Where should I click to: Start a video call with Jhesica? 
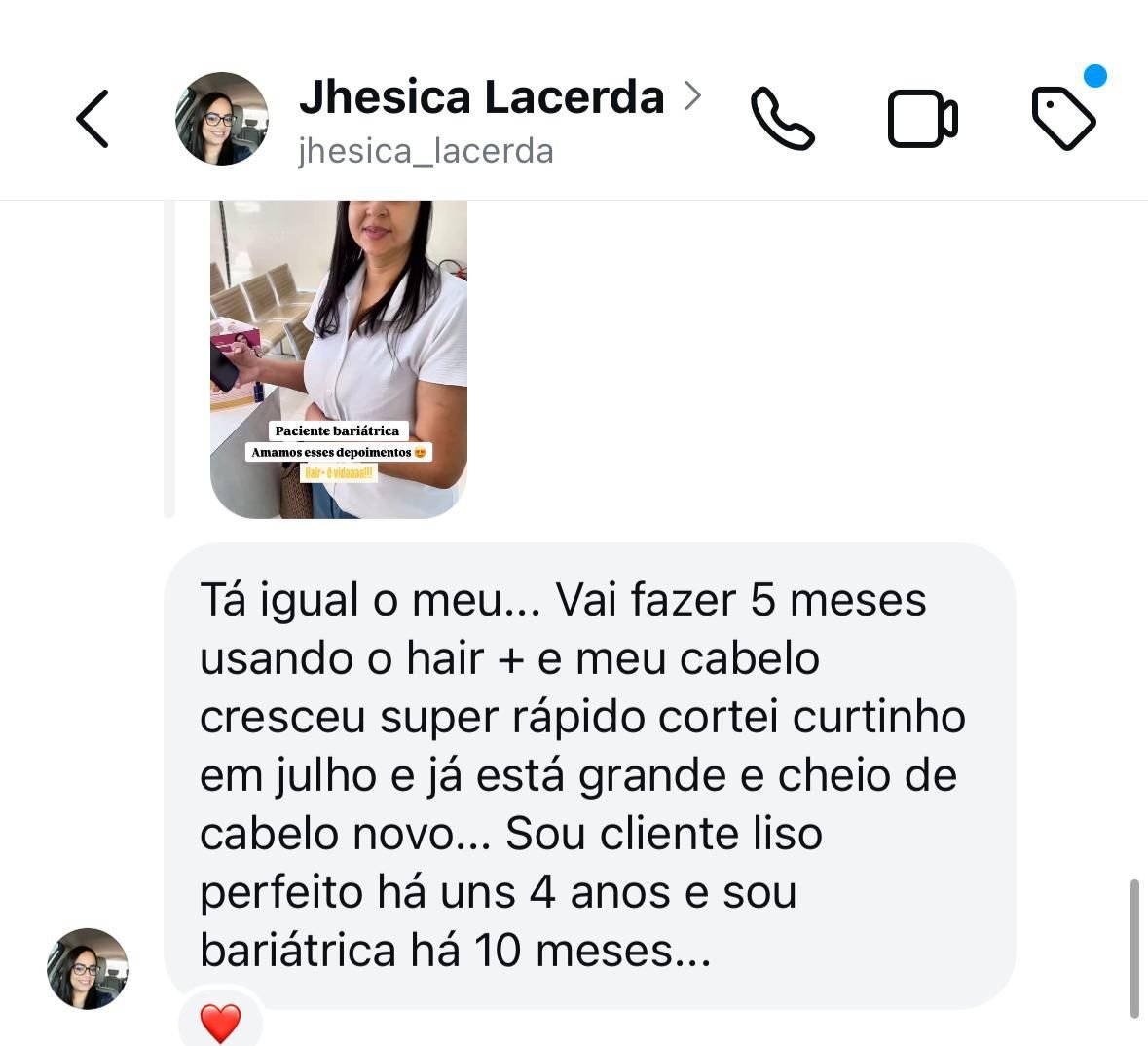pos(922,119)
